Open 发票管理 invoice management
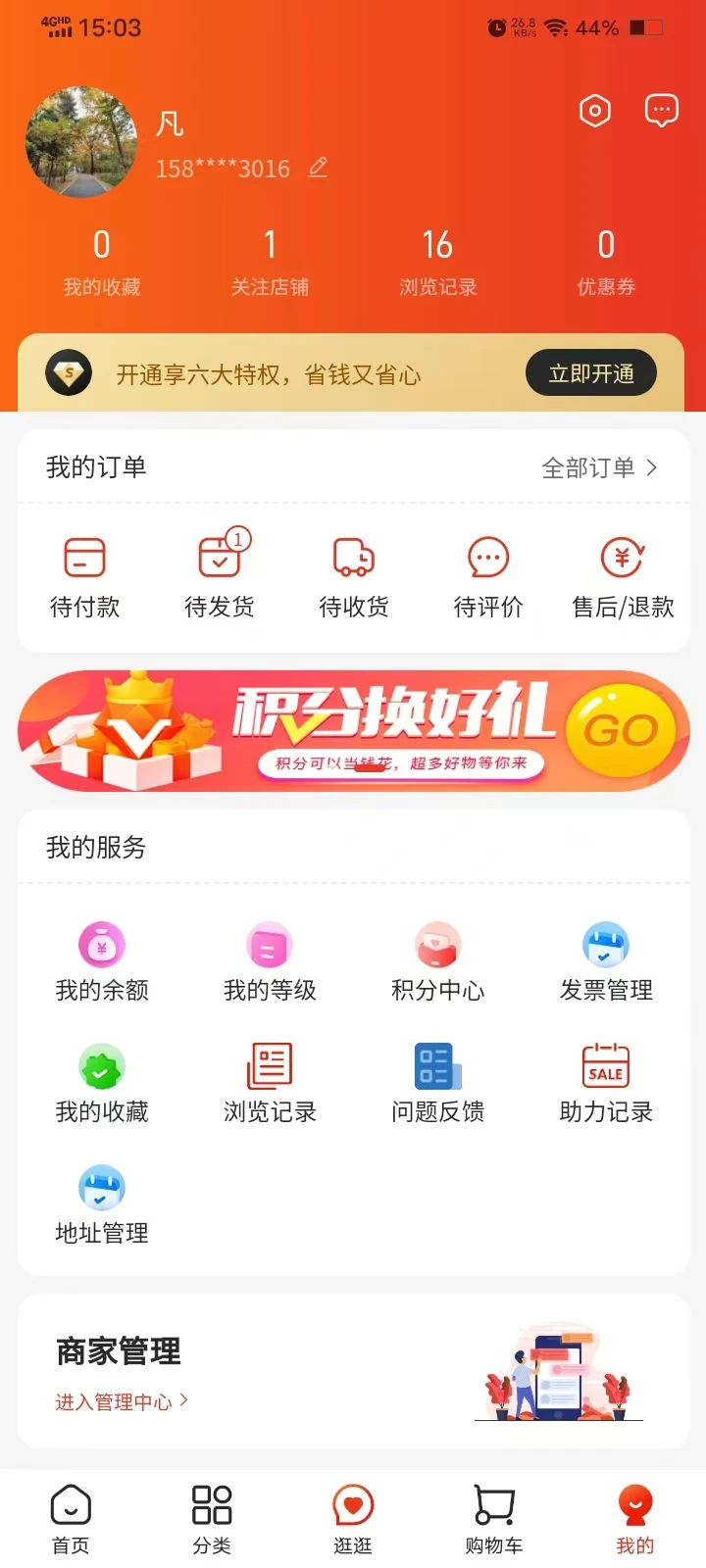This screenshot has height=1568, width=706. coord(605,960)
